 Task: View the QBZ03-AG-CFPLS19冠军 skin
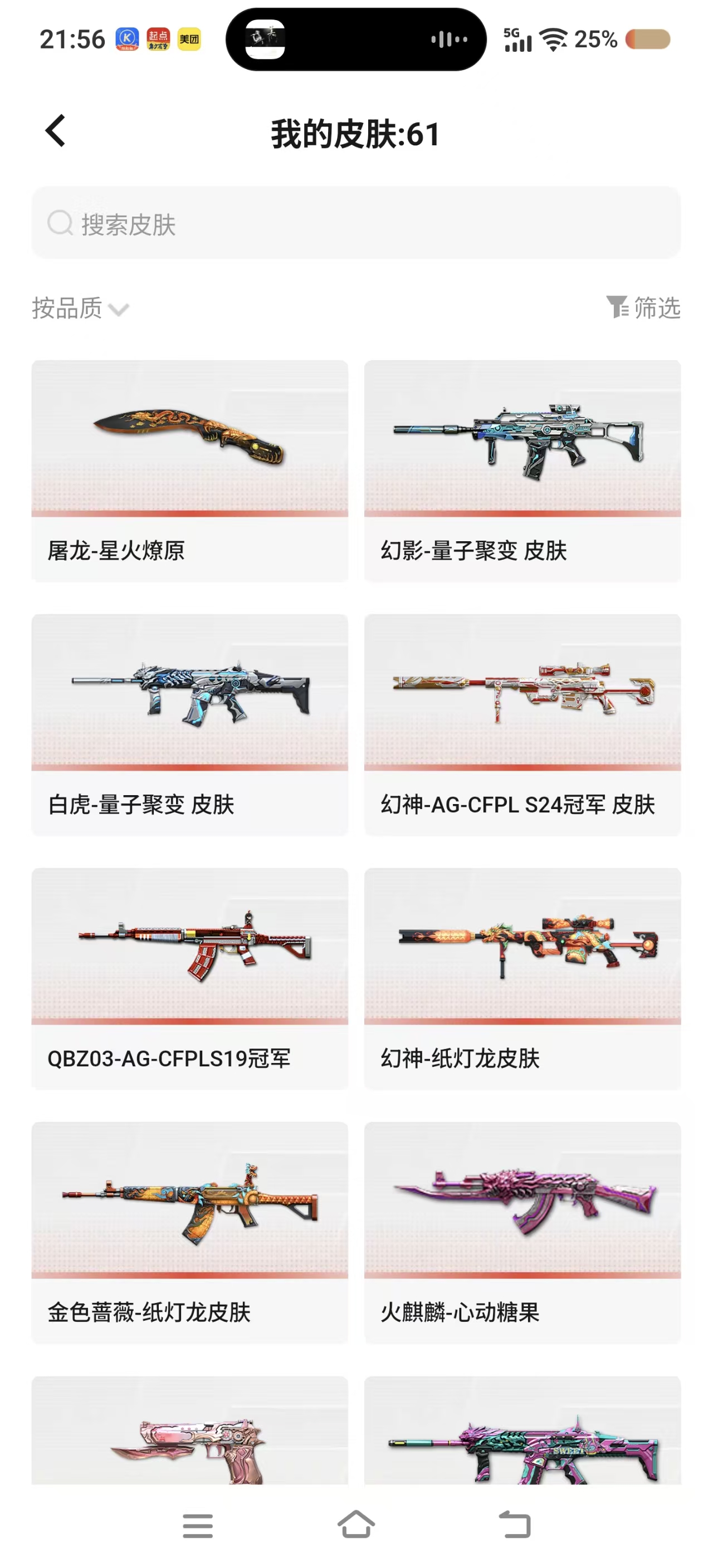[x=189, y=978]
